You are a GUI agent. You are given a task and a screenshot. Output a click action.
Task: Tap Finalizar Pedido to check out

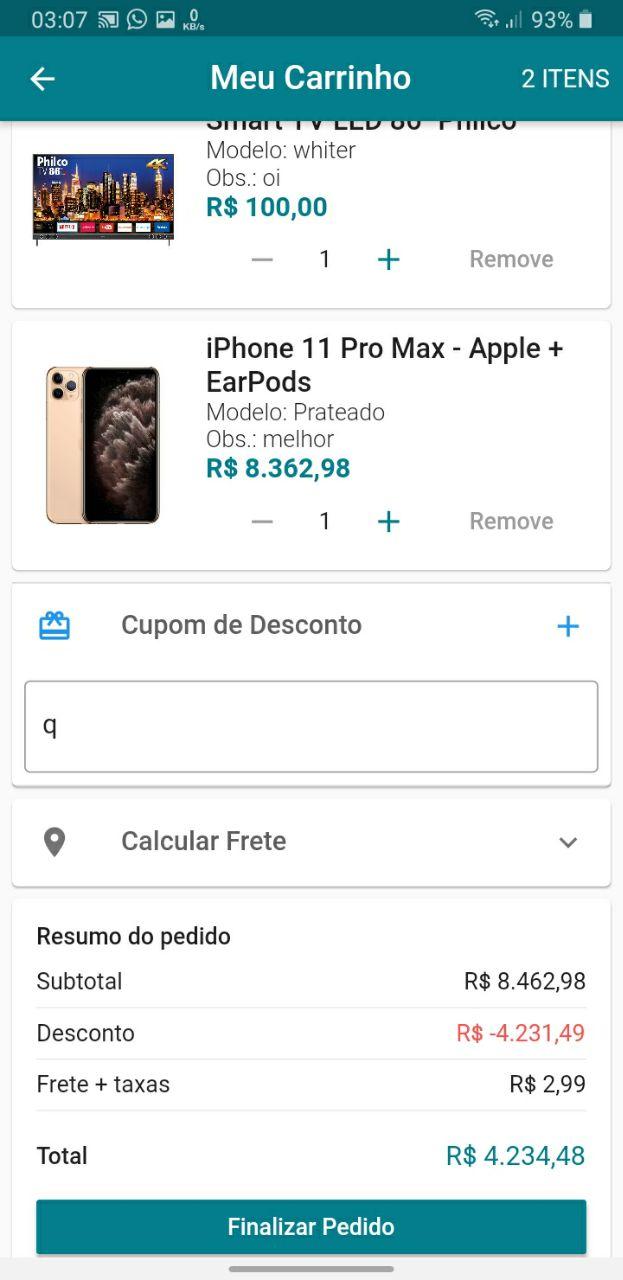click(311, 1227)
